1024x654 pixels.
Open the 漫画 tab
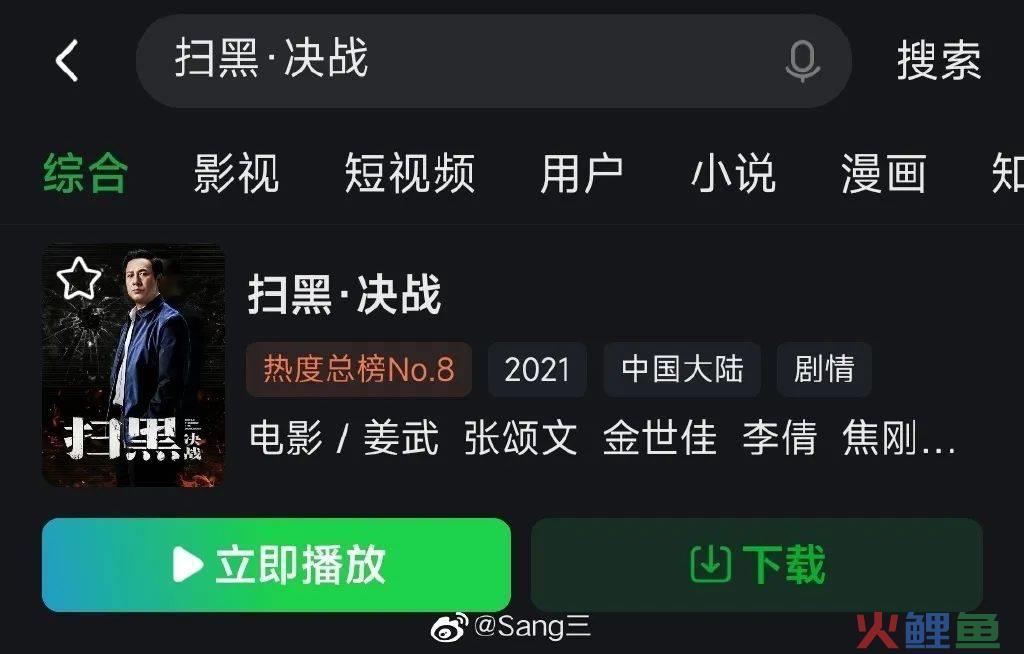coord(883,173)
